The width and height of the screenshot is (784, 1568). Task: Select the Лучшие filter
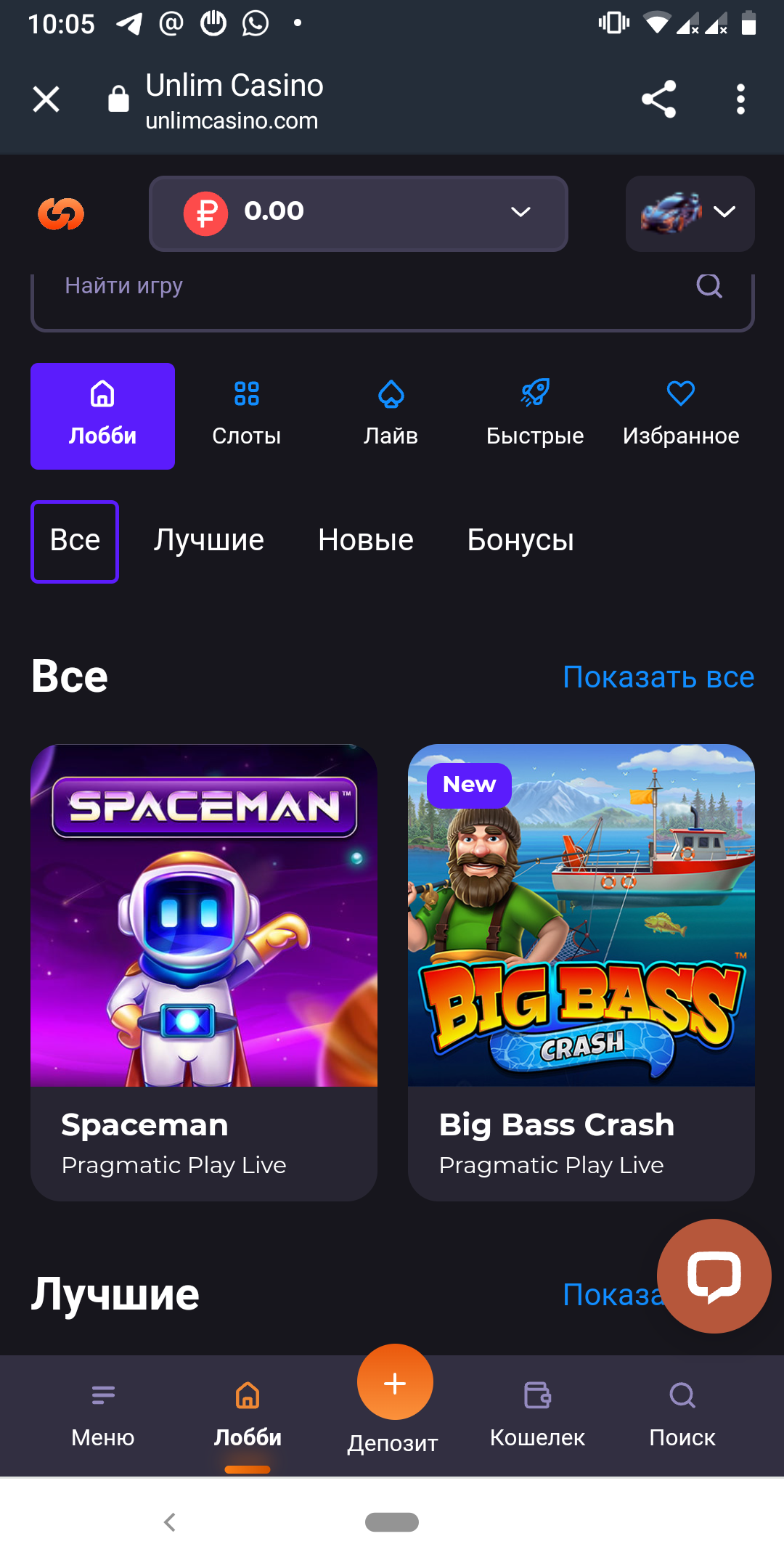tap(209, 540)
